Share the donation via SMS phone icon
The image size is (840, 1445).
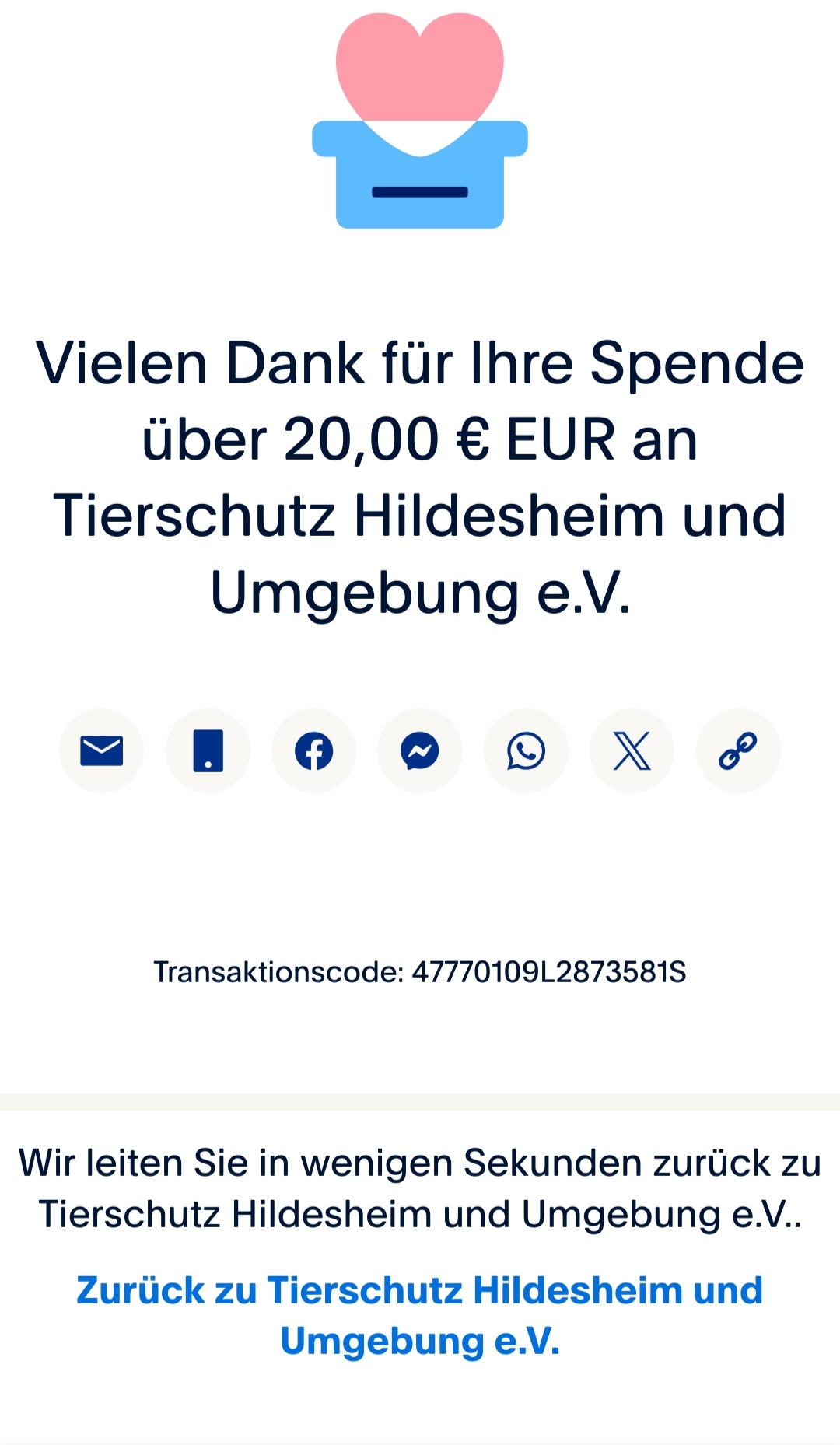point(208,750)
